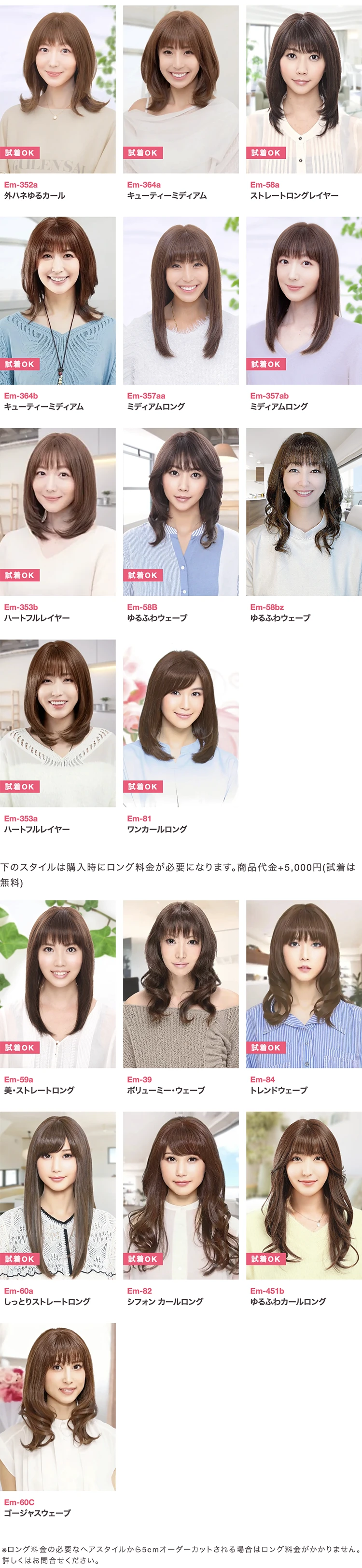This screenshot has height=1568, width=362.
Task: View Em-357aa ミディアムロング details
Action: point(181,300)
